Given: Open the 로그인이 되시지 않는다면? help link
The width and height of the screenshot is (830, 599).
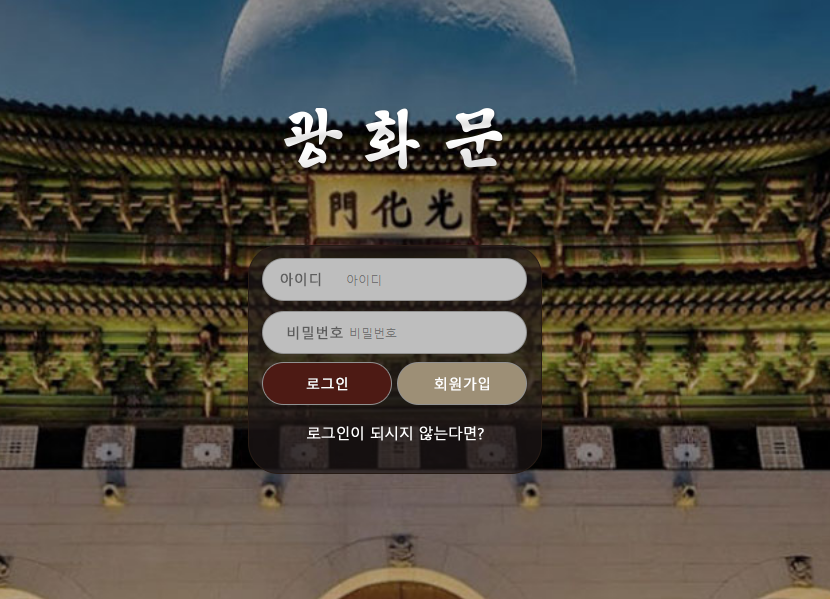Looking at the screenshot, I should pos(395,434).
